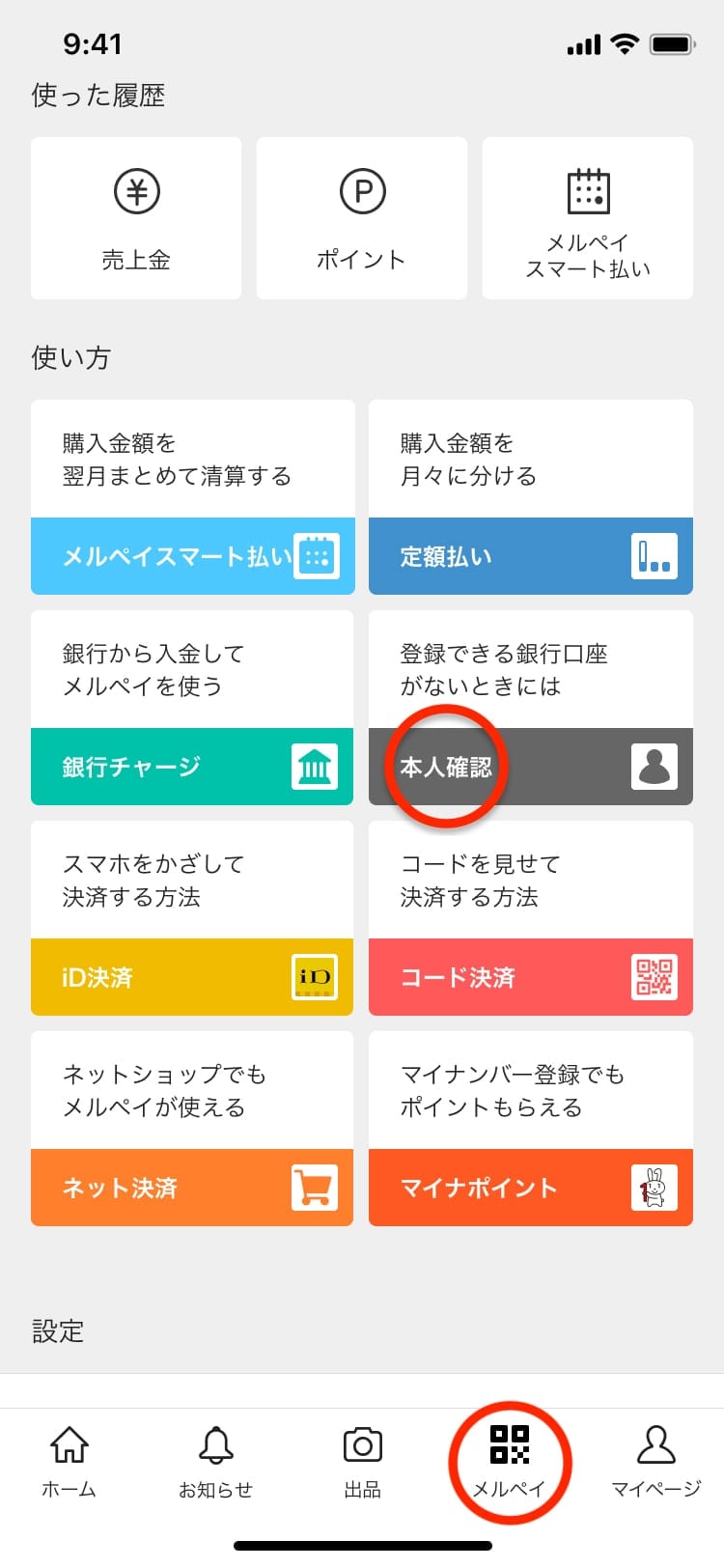The width and height of the screenshot is (724, 1568).
Task: Open the 出品 camera tab
Action: [362, 1463]
